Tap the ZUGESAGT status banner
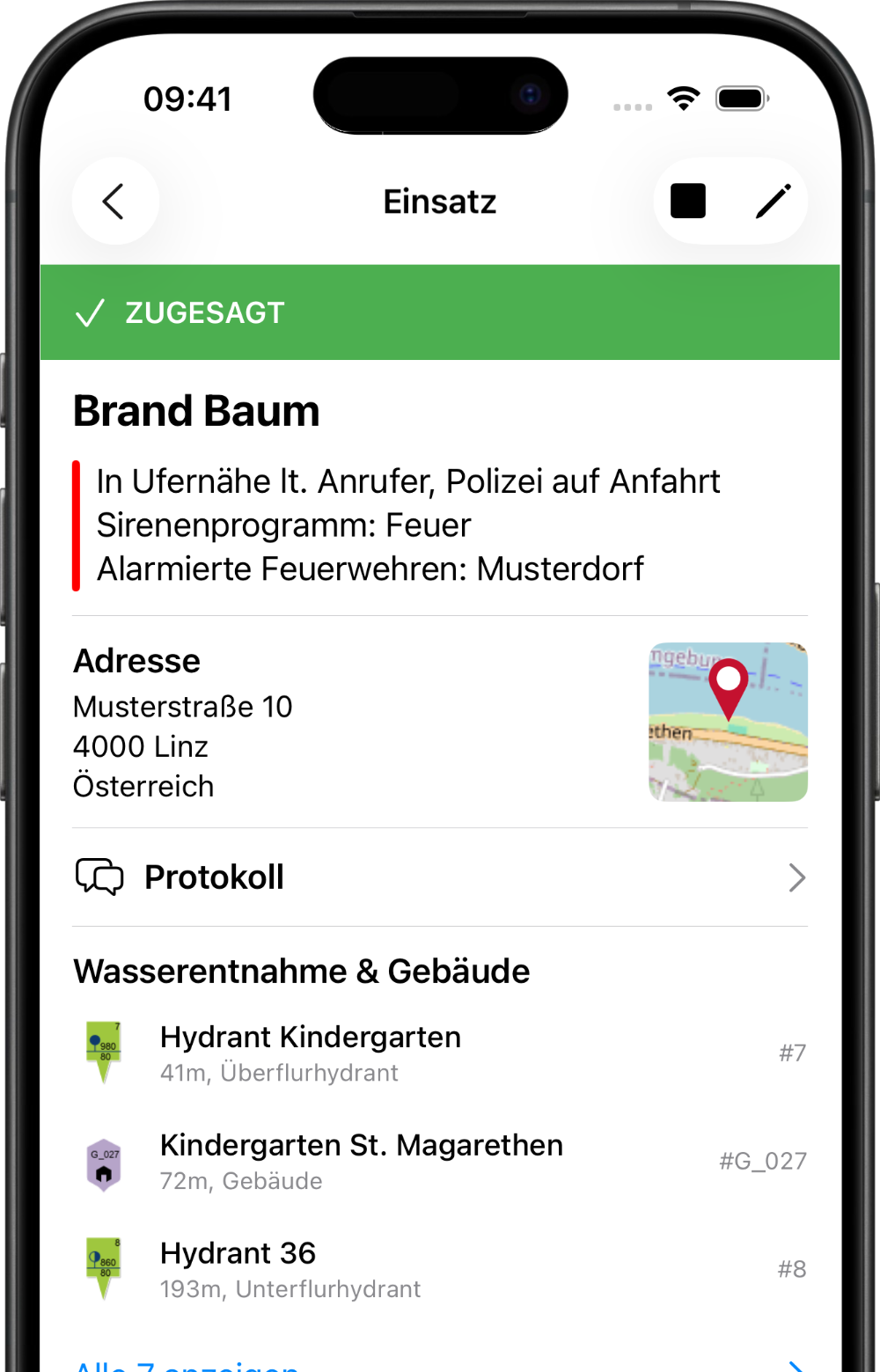The width and height of the screenshot is (880, 1372). click(x=440, y=312)
